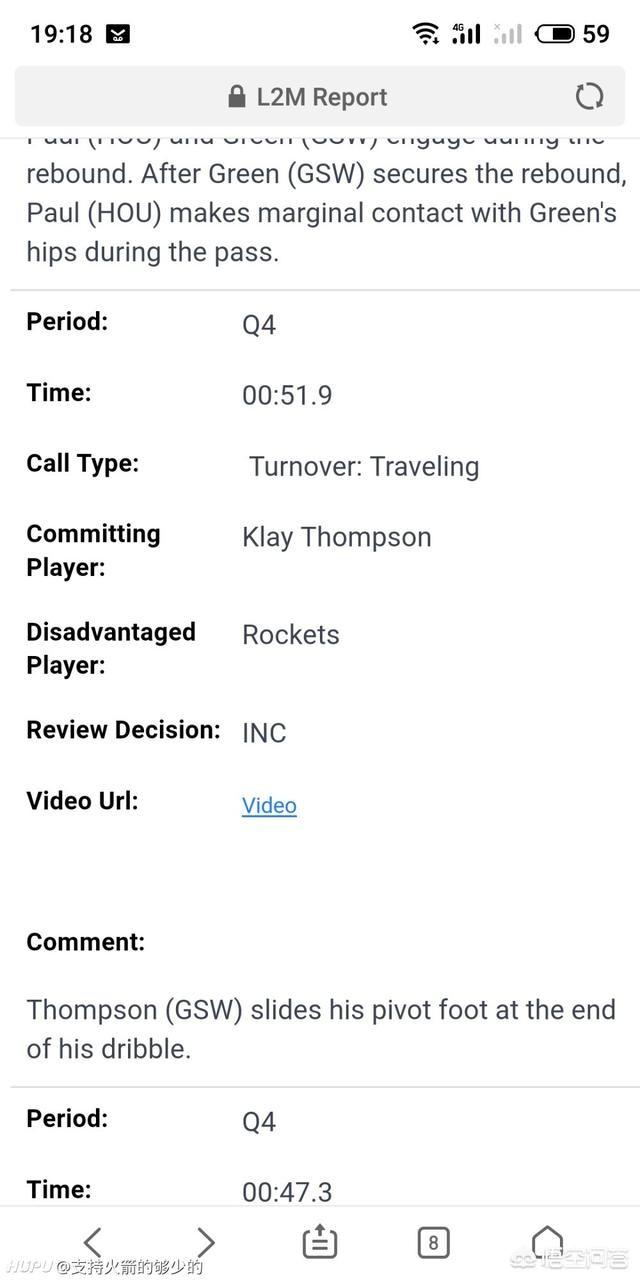
Task: Go forward with the browser forward arrow
Action: [205, 1242]
